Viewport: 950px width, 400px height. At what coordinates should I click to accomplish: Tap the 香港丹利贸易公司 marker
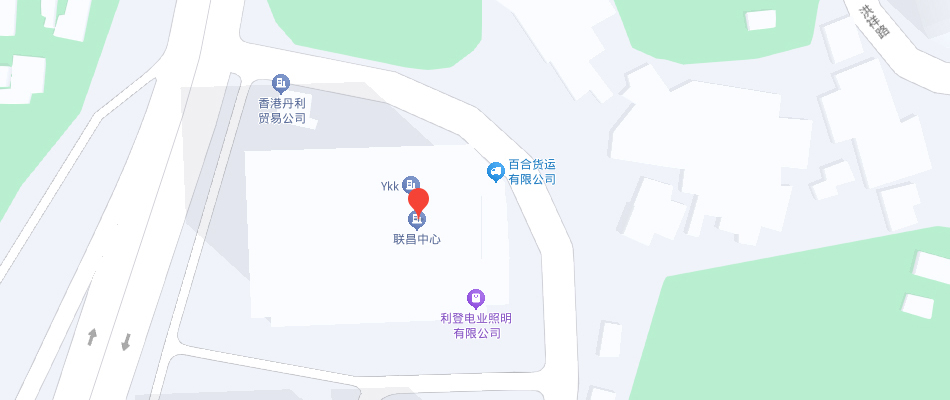pos(282,83)
